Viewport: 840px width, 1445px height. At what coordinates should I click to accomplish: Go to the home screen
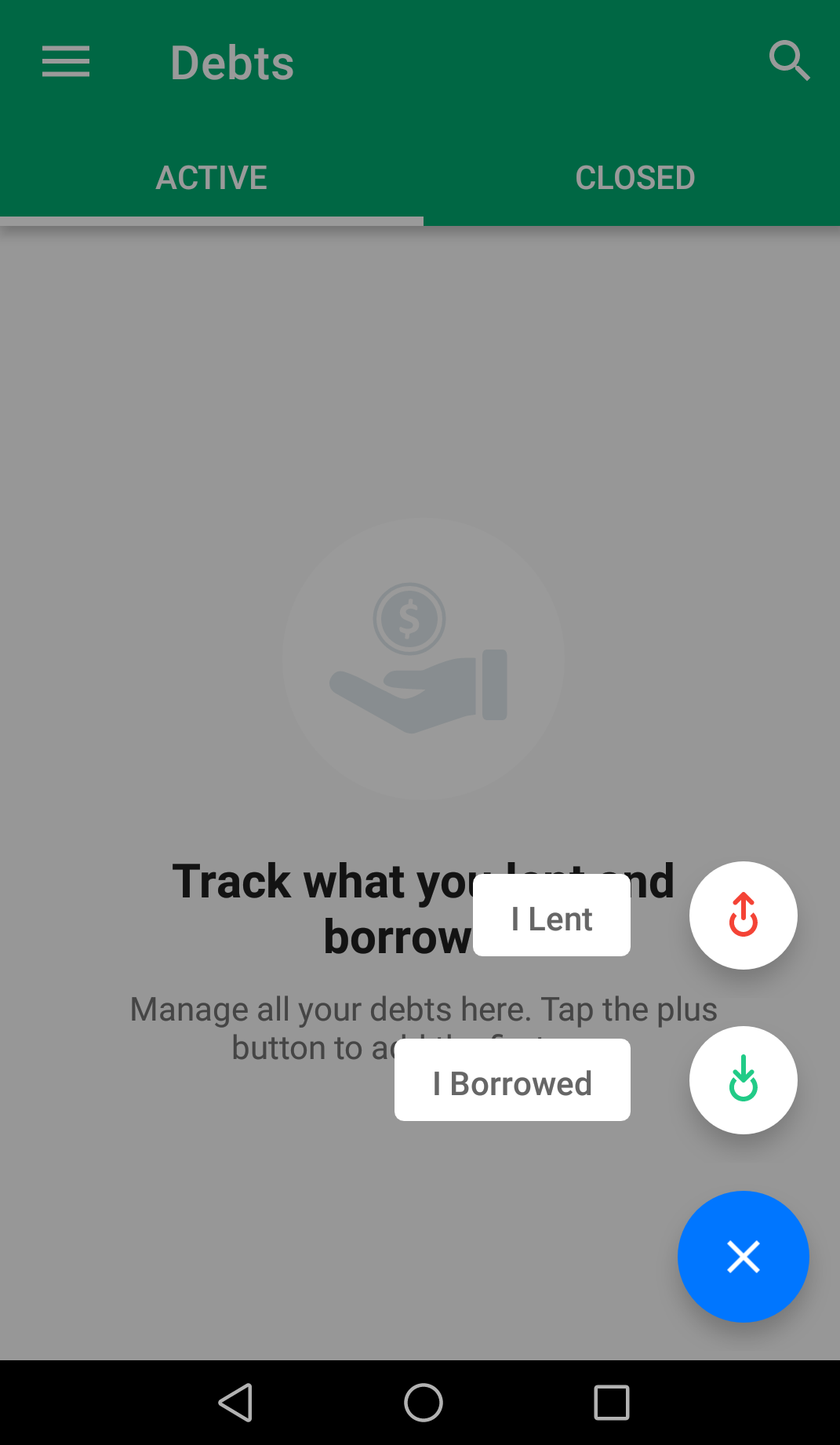click(x=424, y=1403)
